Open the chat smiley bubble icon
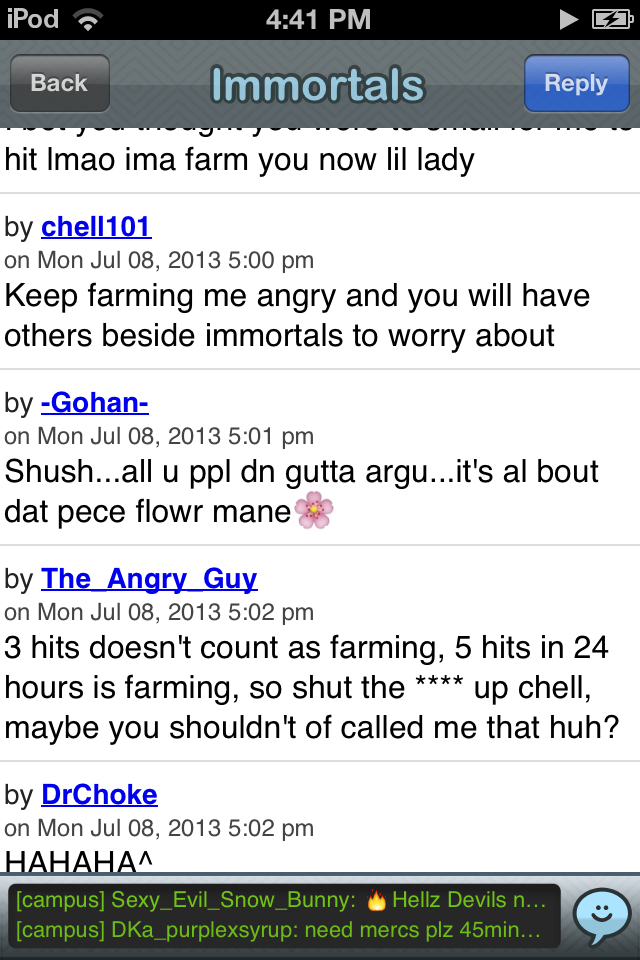This screenshot has width=640, height=960. (602, 916)
